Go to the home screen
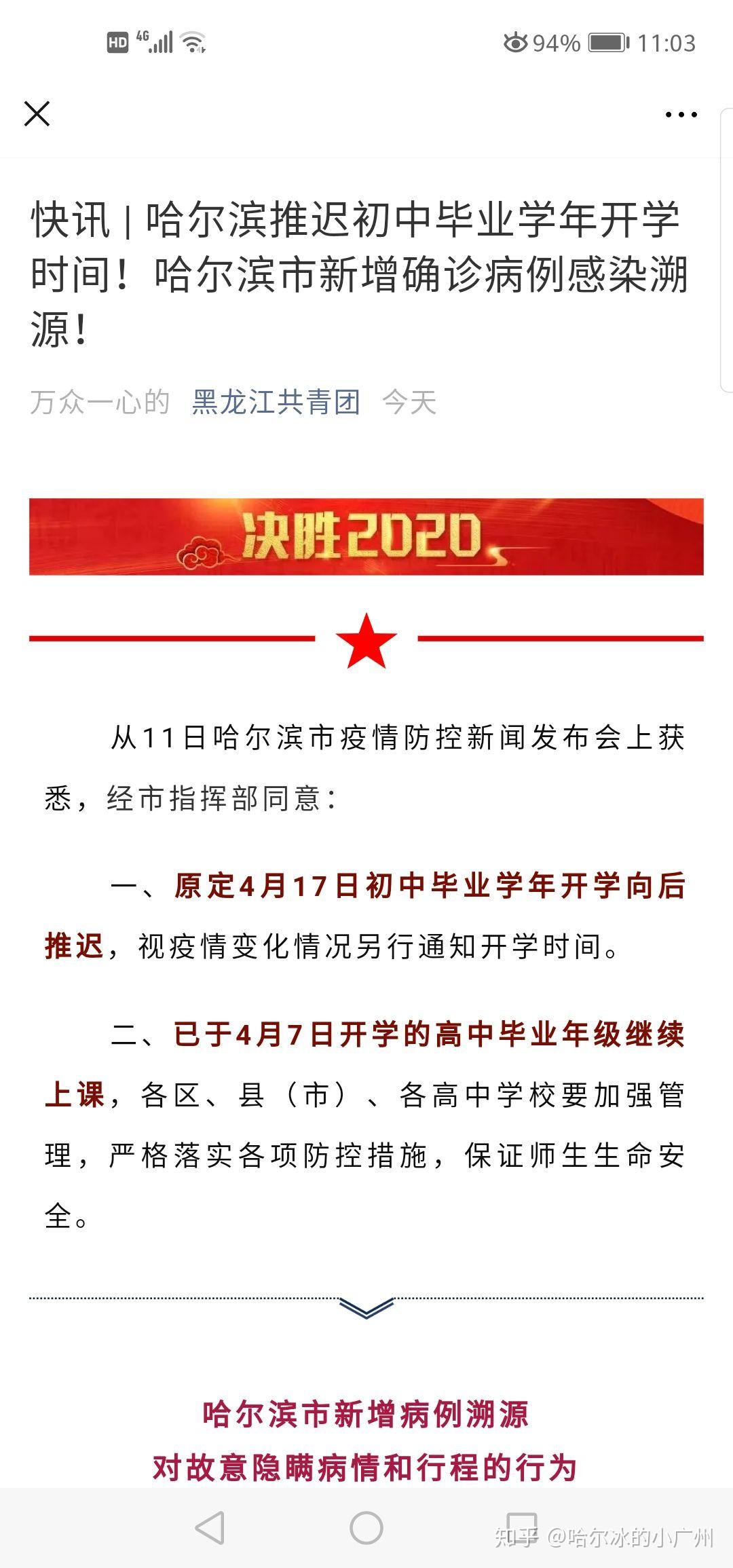This screenshot has height=1568, width=733. click(x=366, y=1529)
